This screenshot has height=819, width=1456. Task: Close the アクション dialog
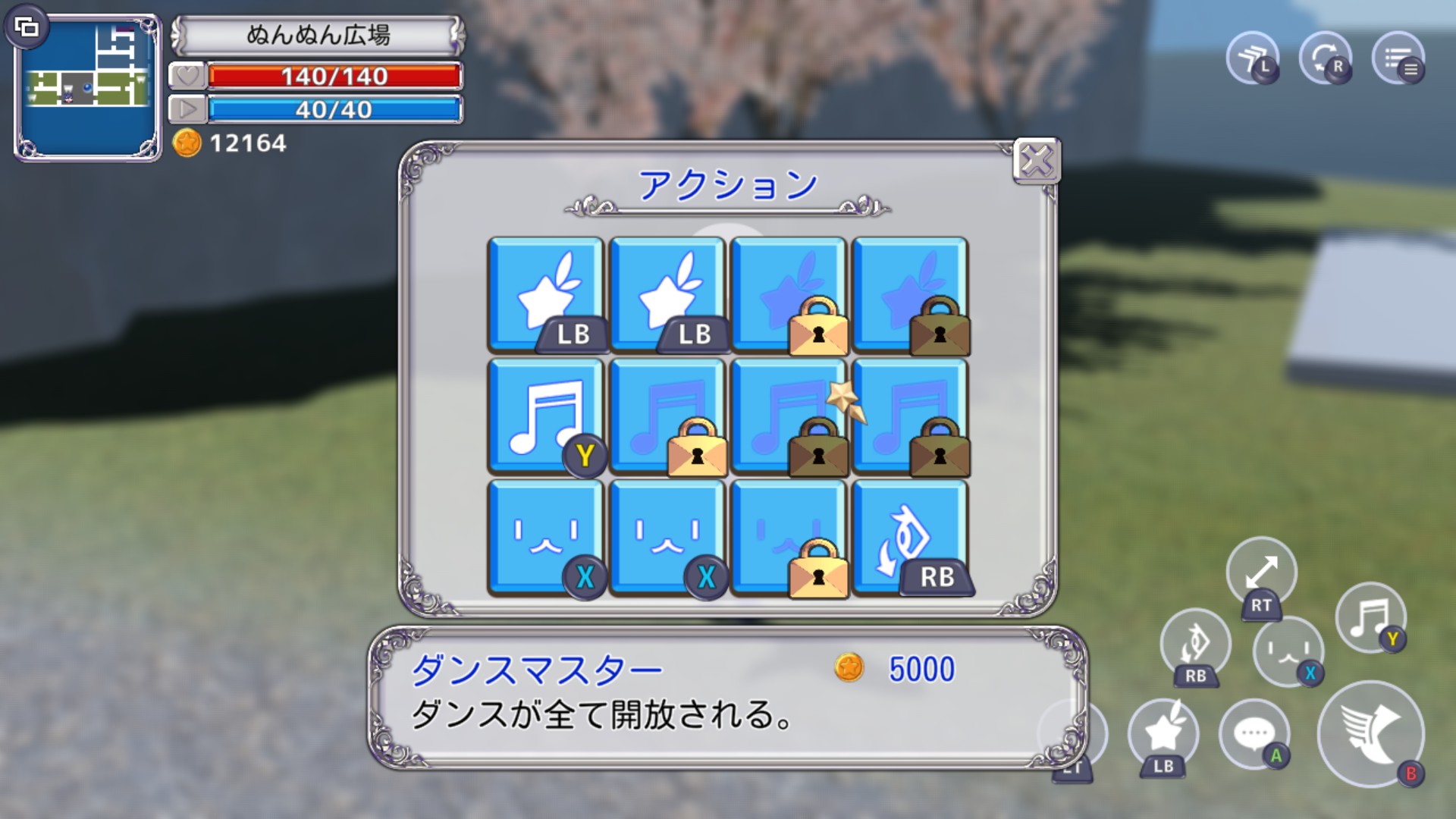(x=1036, y=160)
